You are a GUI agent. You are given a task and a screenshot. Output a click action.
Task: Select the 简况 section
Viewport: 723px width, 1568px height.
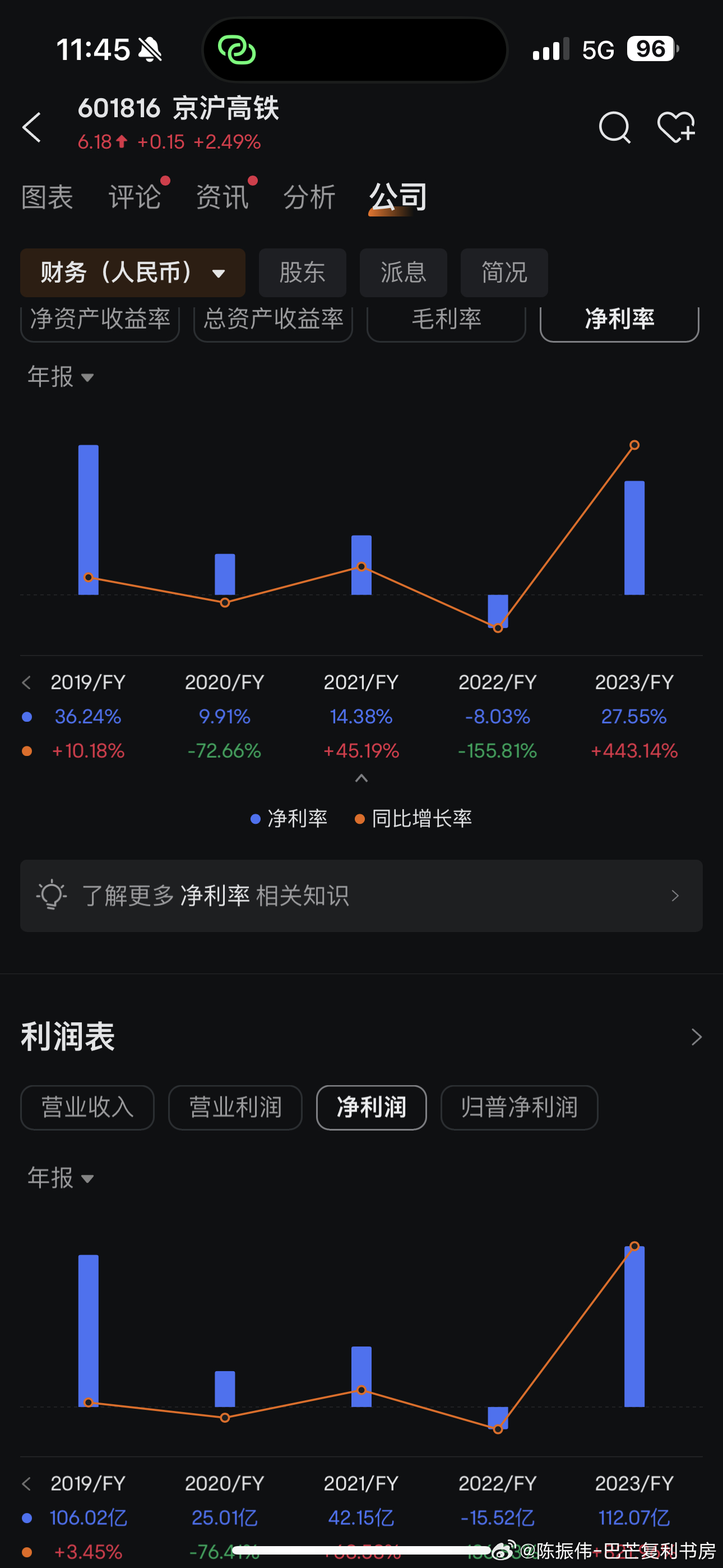504,272
